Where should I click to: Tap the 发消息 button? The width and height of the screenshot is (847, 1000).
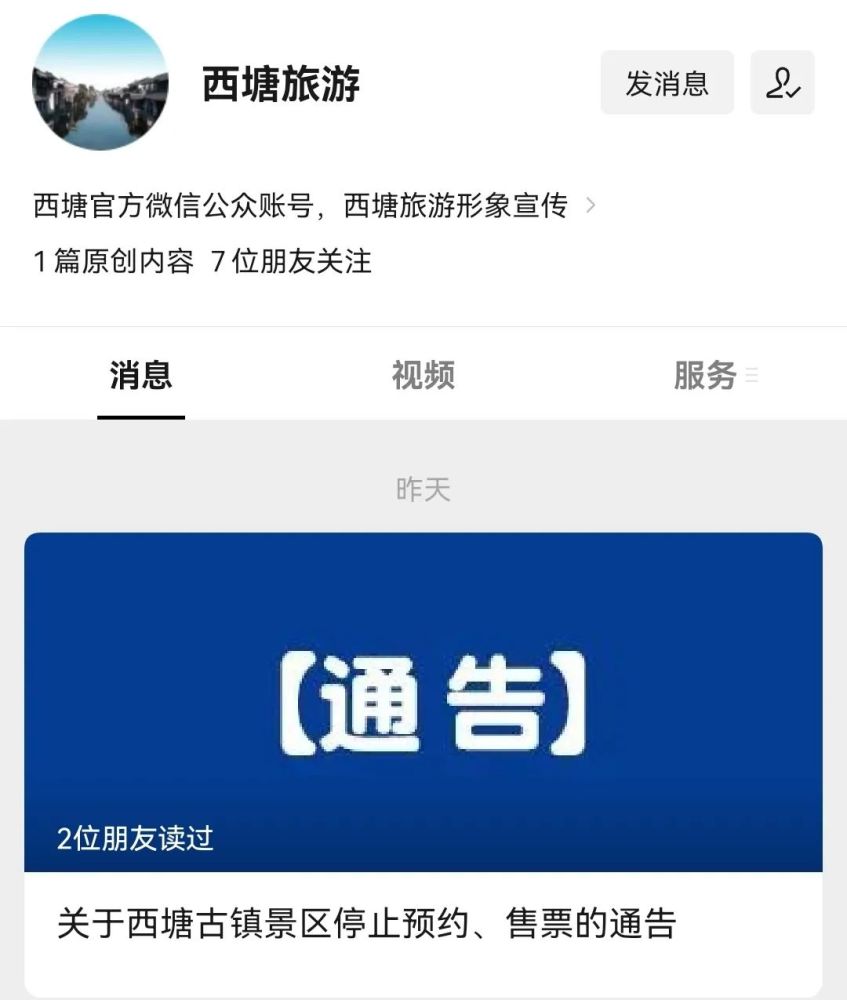[x=667, y=83]
